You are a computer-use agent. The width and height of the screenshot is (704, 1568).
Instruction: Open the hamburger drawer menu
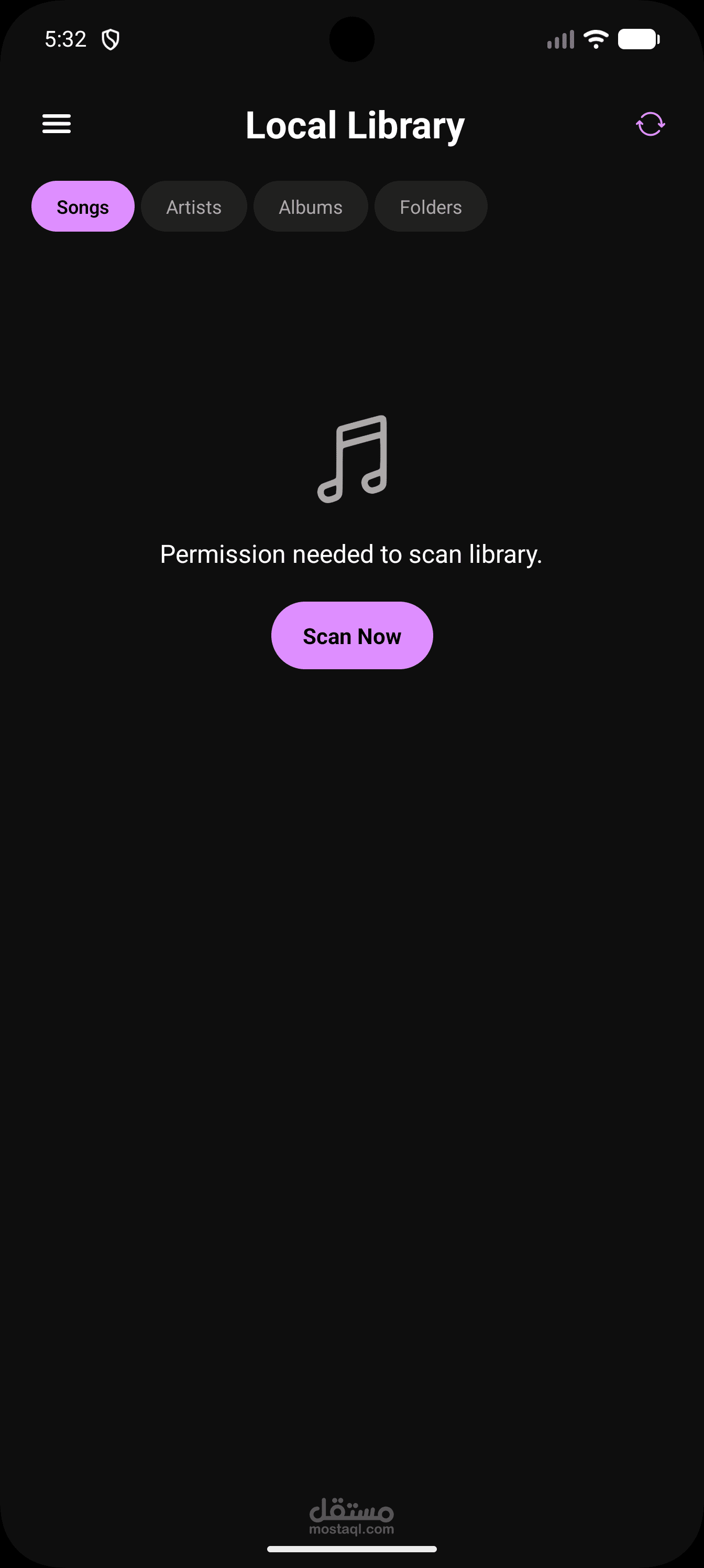click(x=57, y=124)
